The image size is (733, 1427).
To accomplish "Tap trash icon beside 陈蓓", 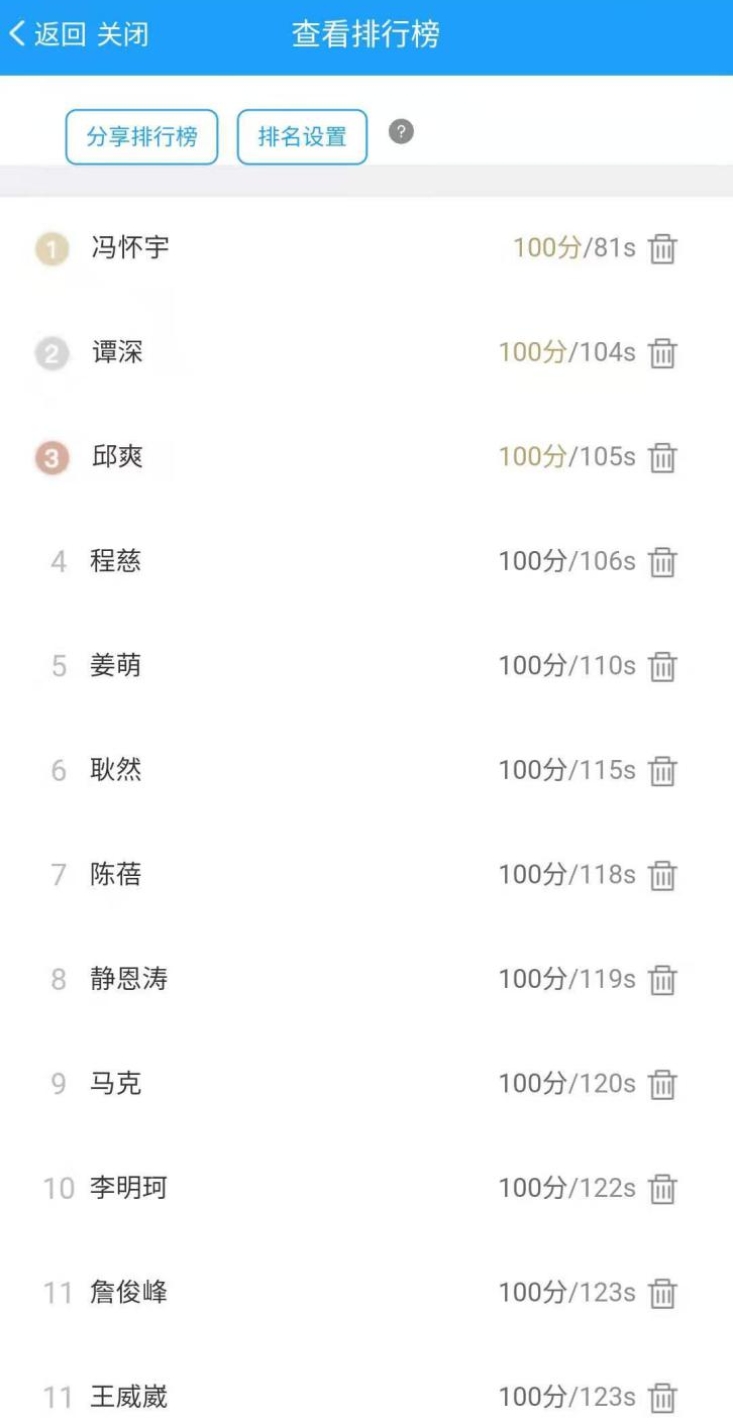I will (x=663, y=875).
